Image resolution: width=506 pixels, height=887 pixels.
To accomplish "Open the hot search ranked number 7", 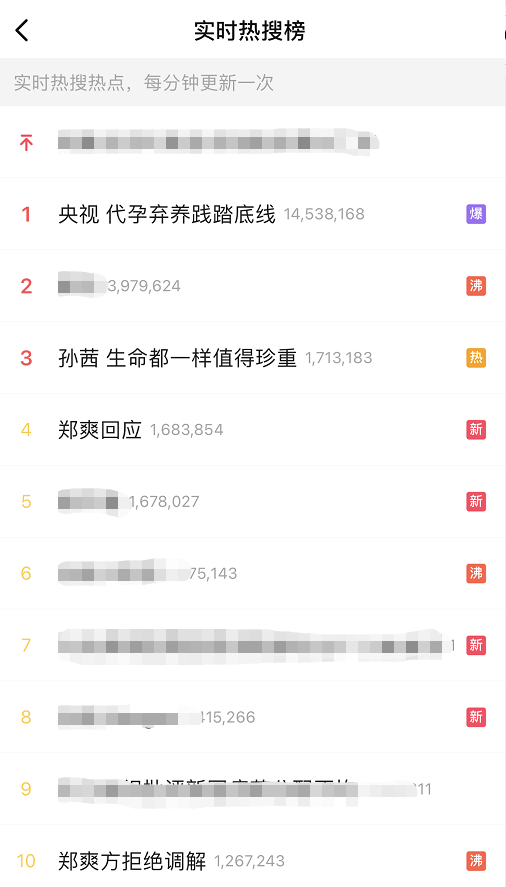I will (253, 645).
